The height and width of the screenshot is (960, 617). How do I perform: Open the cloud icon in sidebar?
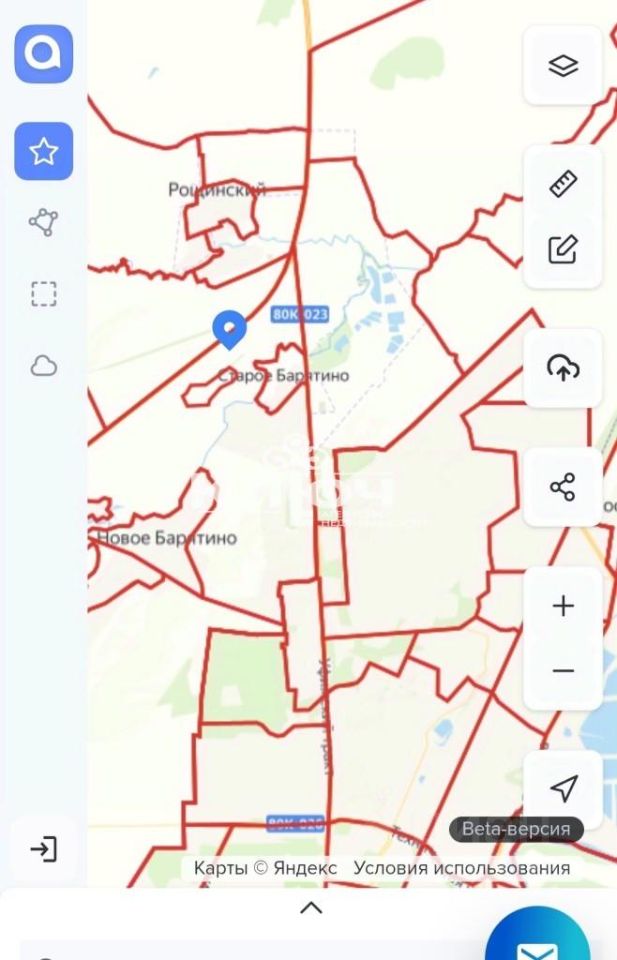point(43,366)
